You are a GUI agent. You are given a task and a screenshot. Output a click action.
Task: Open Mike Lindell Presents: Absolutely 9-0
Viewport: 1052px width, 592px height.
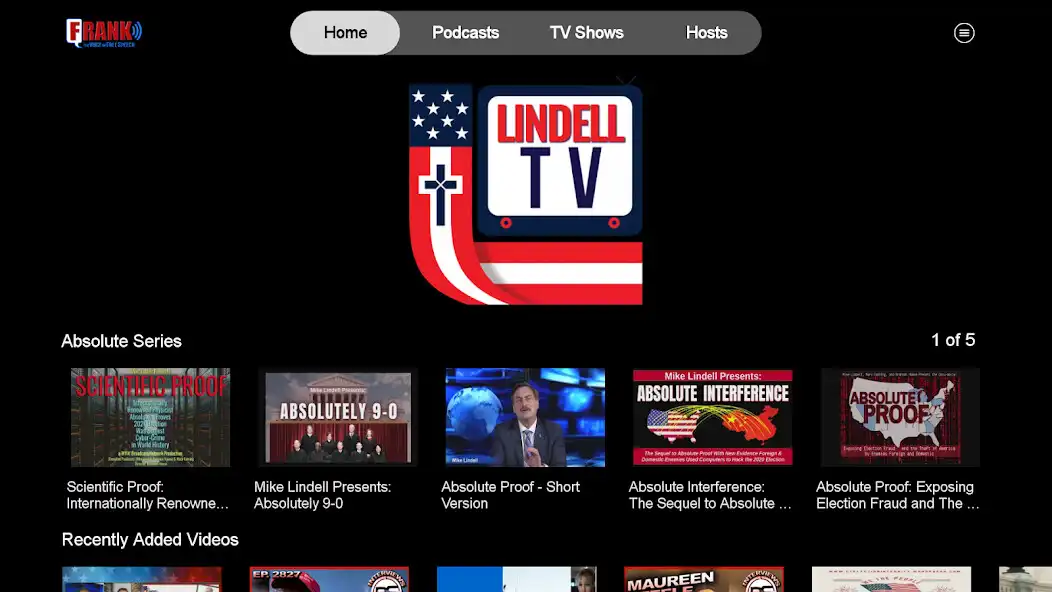(x=337, y=417)
